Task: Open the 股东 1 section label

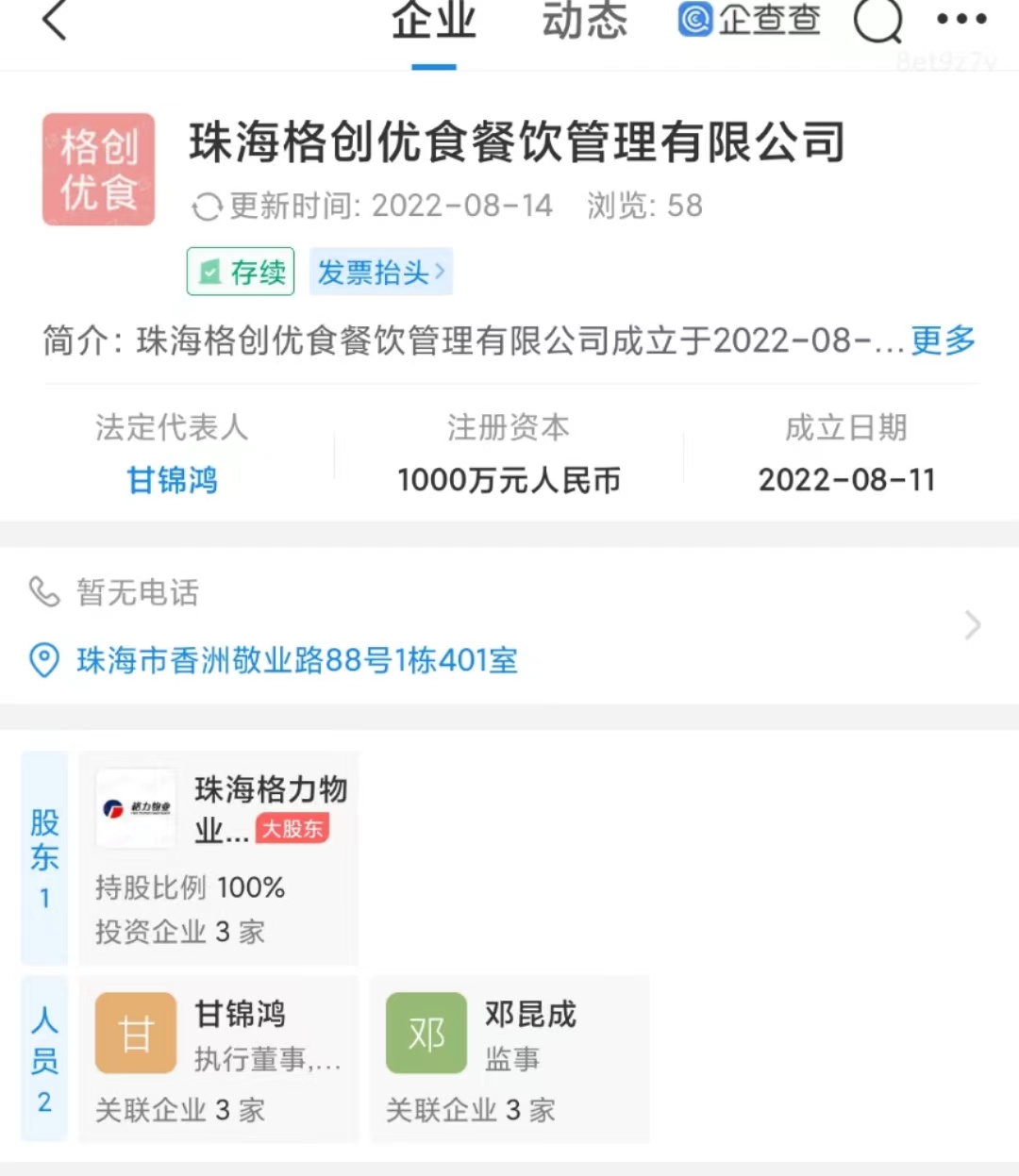Action: [x=44, y=857]
